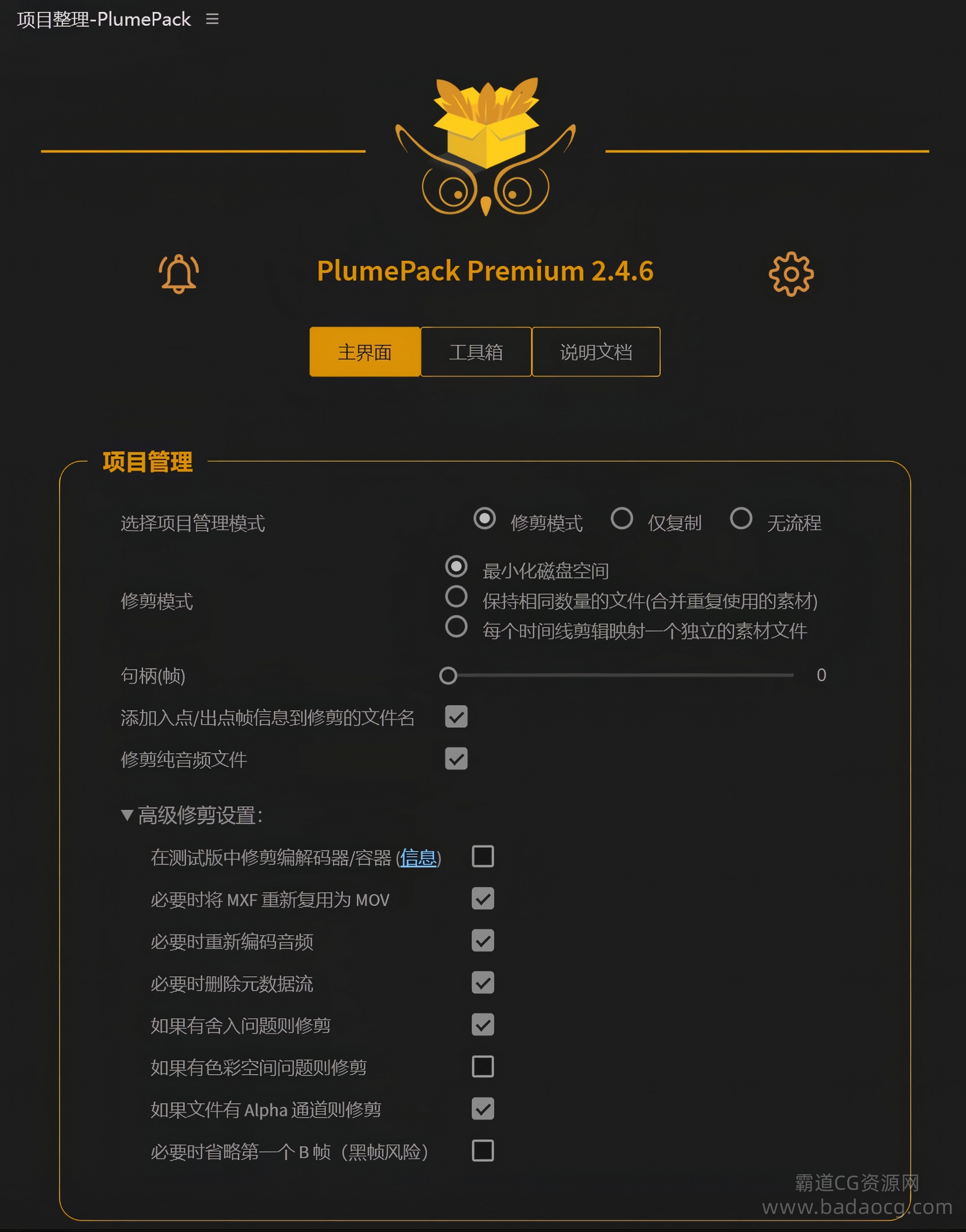This screenshot has width=966, height=1232.
Task: Choose 每个时间线剪辑映射一个独立的素材文件 option
Action: tap(456, 626)
